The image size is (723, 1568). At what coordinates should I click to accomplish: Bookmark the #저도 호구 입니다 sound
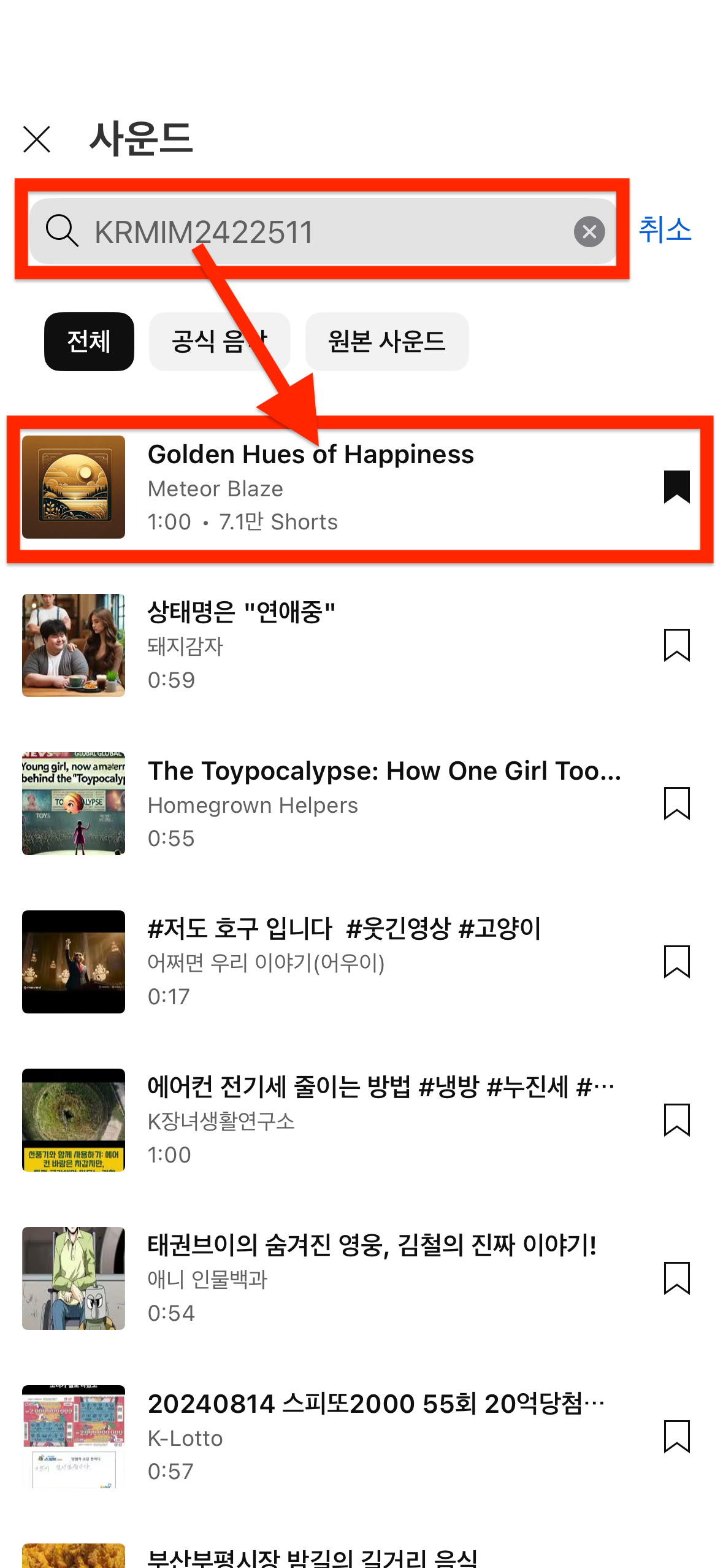pyautogui.click(x=676, y=960)
